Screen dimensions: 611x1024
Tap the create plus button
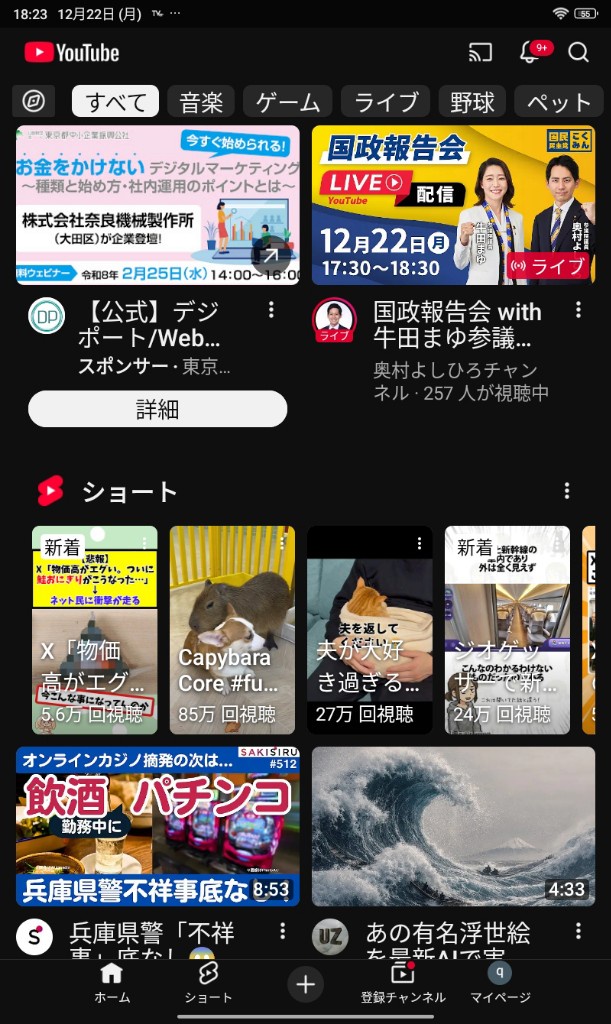pos(305,984)
